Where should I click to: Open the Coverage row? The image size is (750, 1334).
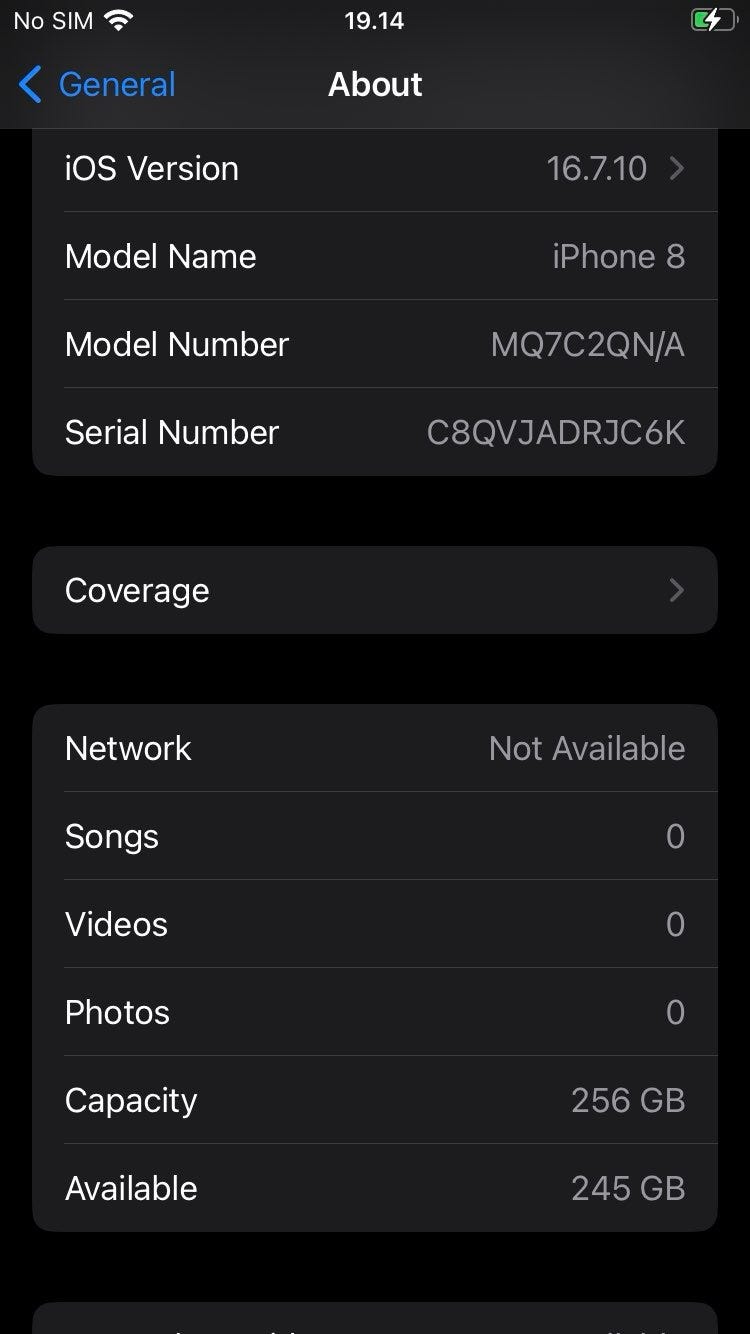coord(375,590)
